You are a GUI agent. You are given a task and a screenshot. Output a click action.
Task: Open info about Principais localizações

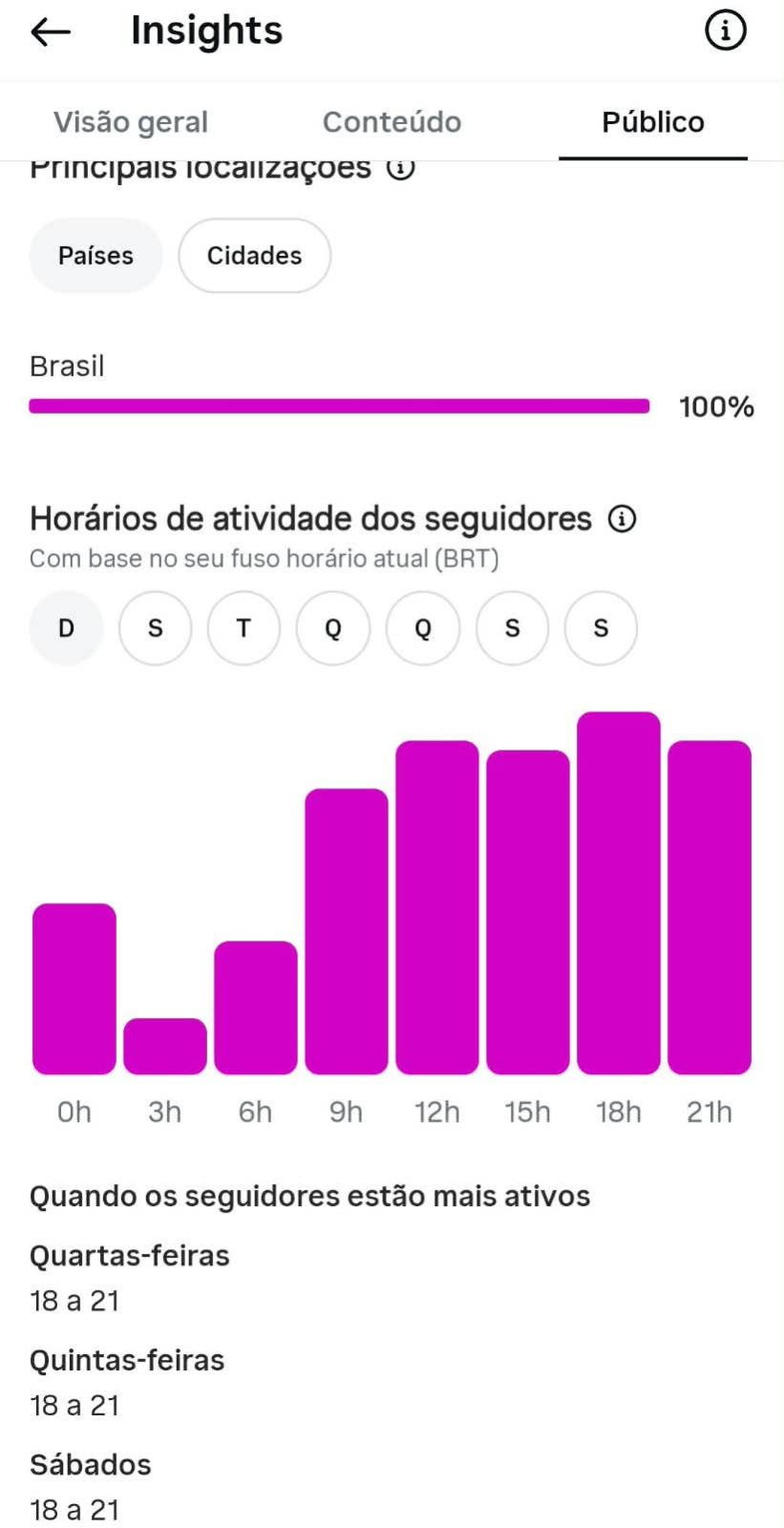[401, 169]
